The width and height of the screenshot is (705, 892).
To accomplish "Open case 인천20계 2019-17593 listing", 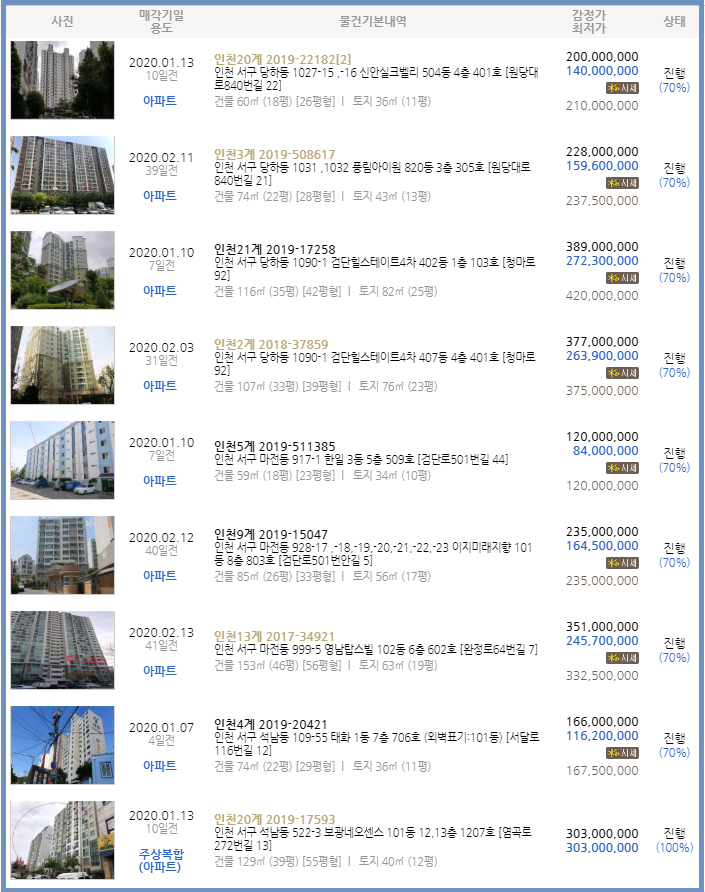I will point(274,818).
